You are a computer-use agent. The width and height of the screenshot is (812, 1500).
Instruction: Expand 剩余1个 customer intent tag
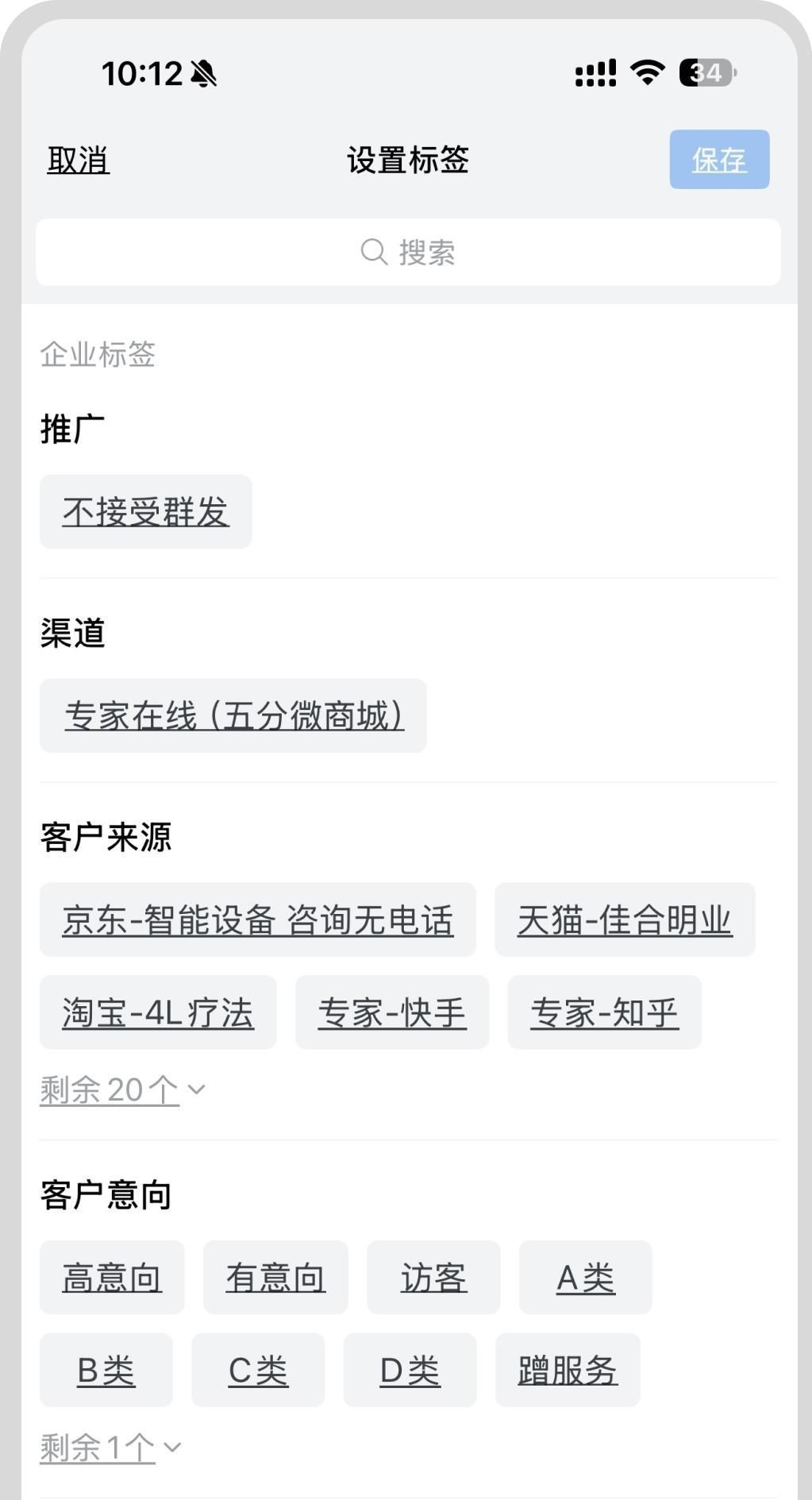click(110, 1448)
